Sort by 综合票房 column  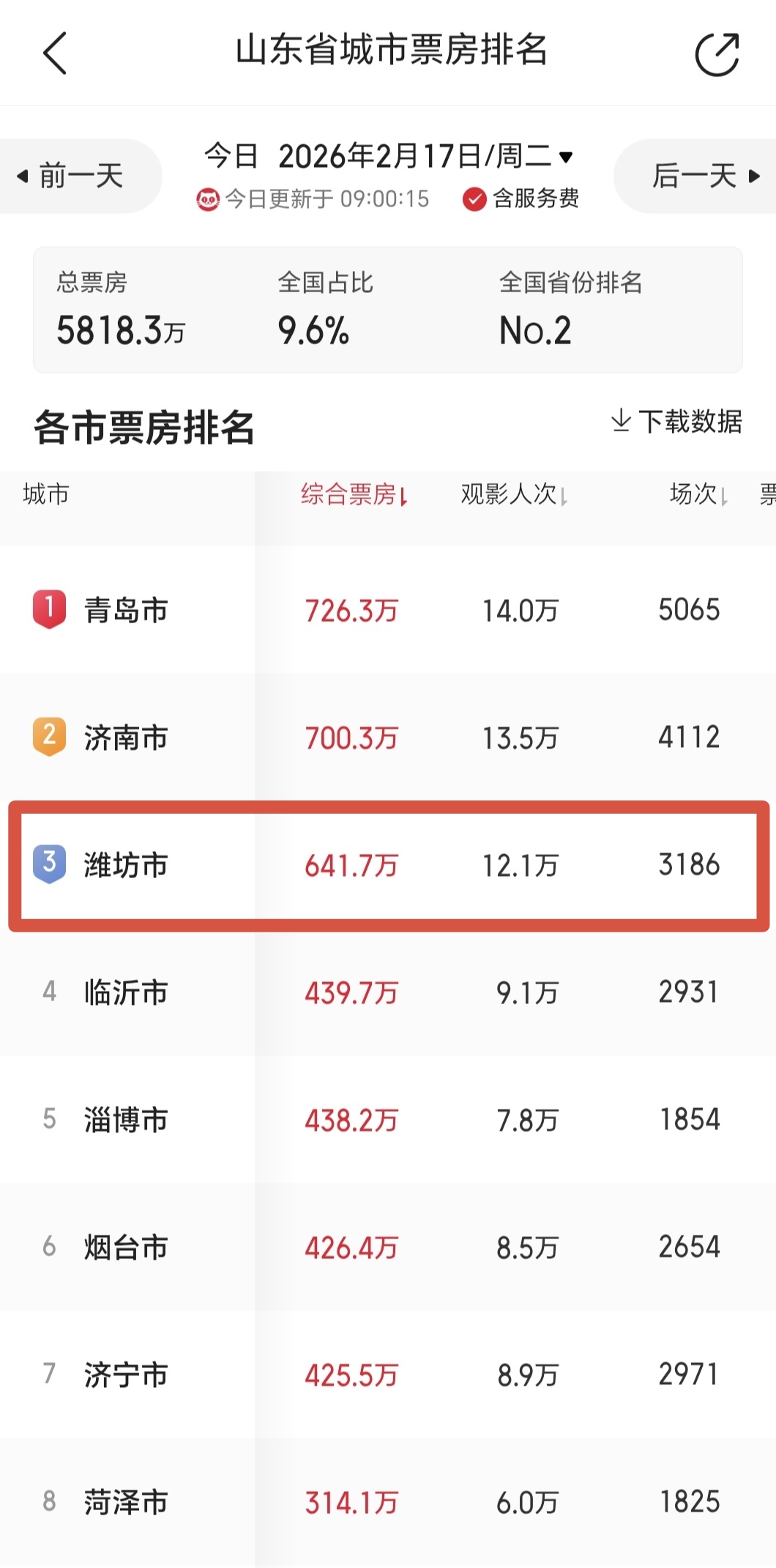354,495
